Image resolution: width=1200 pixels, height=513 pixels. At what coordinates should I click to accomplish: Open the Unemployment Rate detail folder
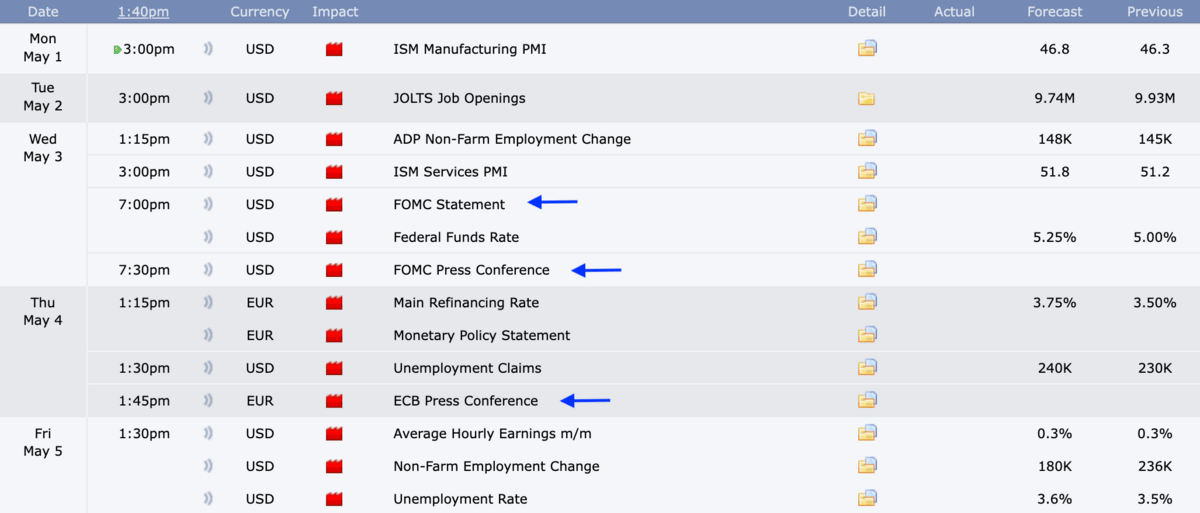pos(867,498)
